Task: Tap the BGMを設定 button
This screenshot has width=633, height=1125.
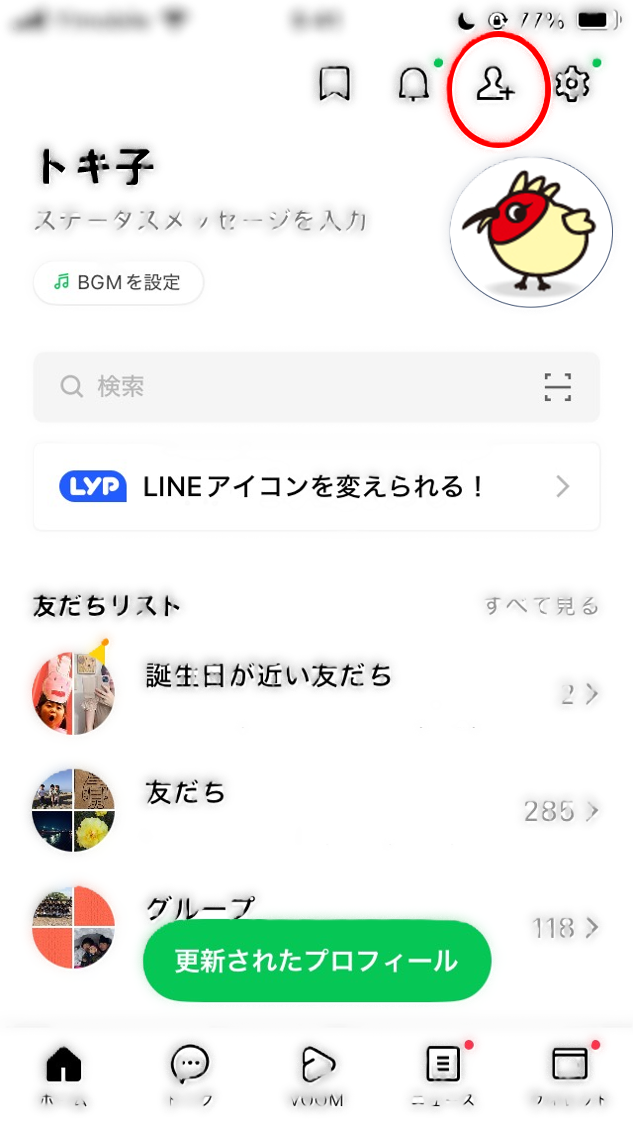Action: click(x=119, y=283)
